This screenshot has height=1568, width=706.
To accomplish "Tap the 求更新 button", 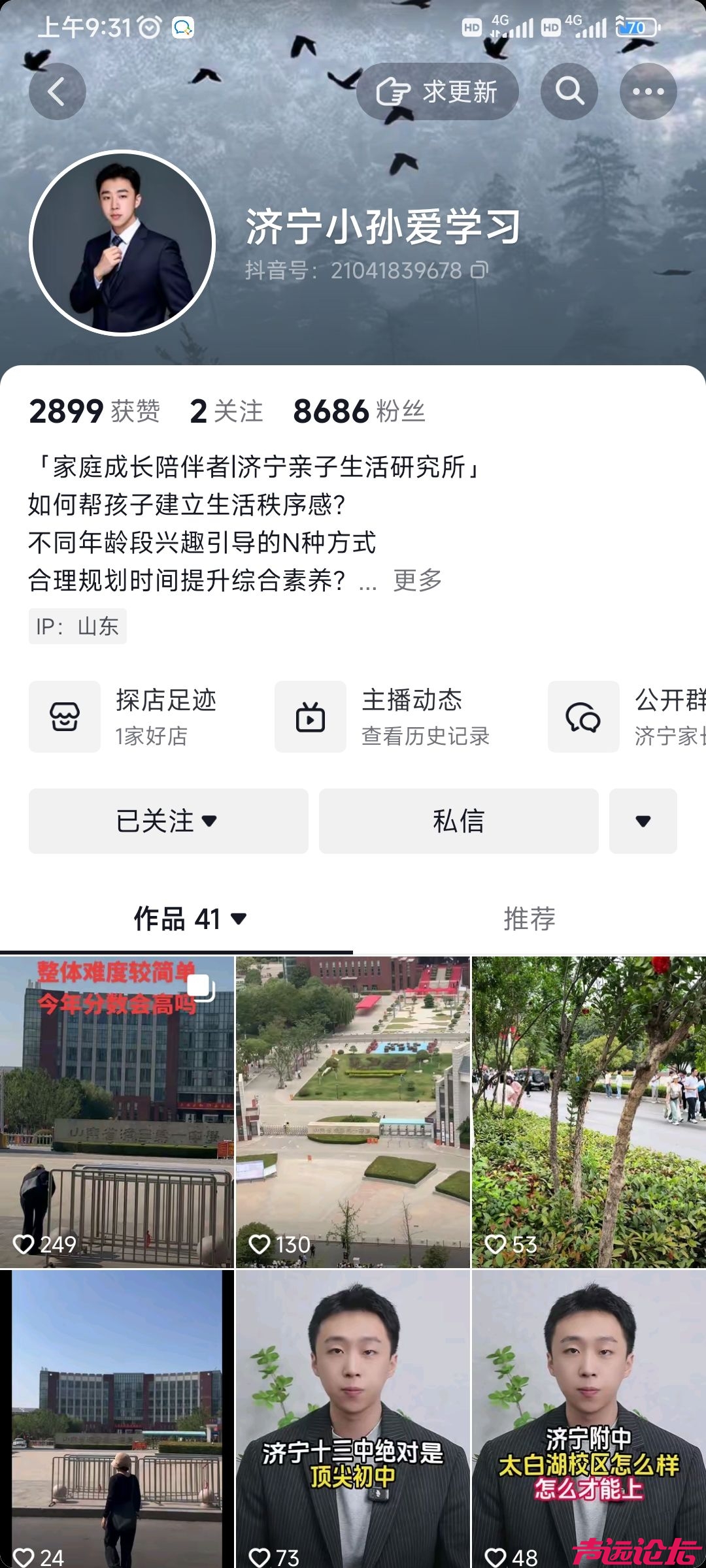I will pos(437,91).
